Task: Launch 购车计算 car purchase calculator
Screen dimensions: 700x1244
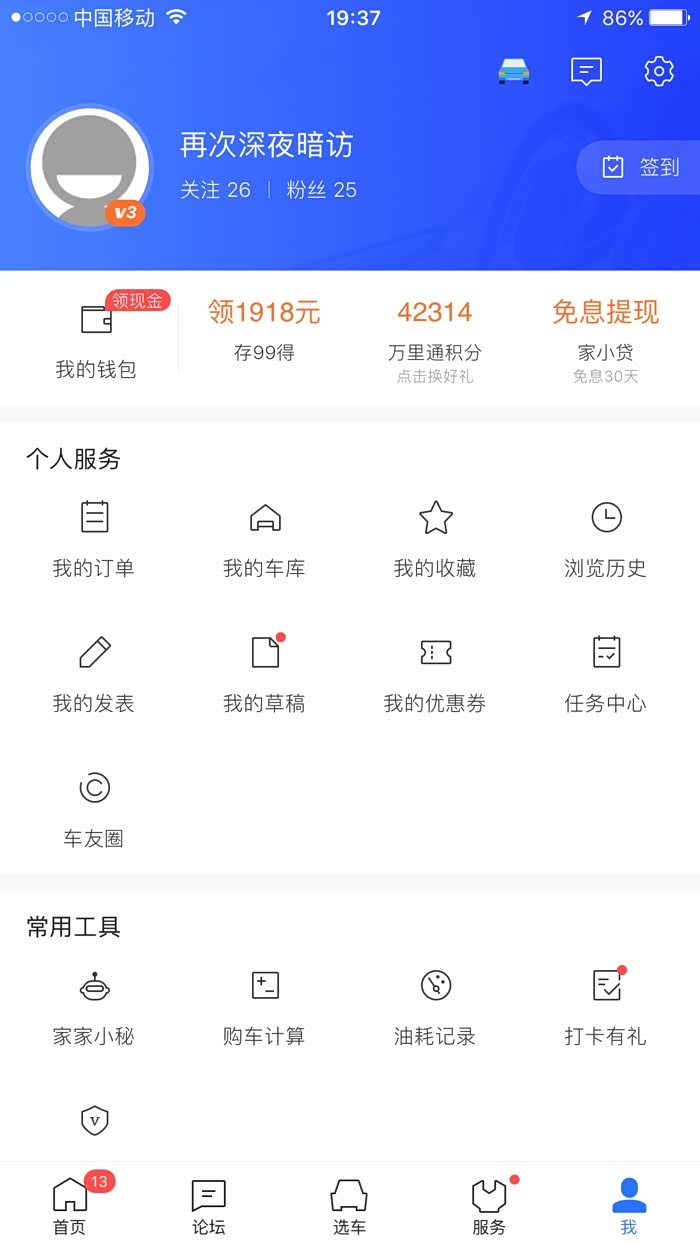Action: pos(264,1006)
